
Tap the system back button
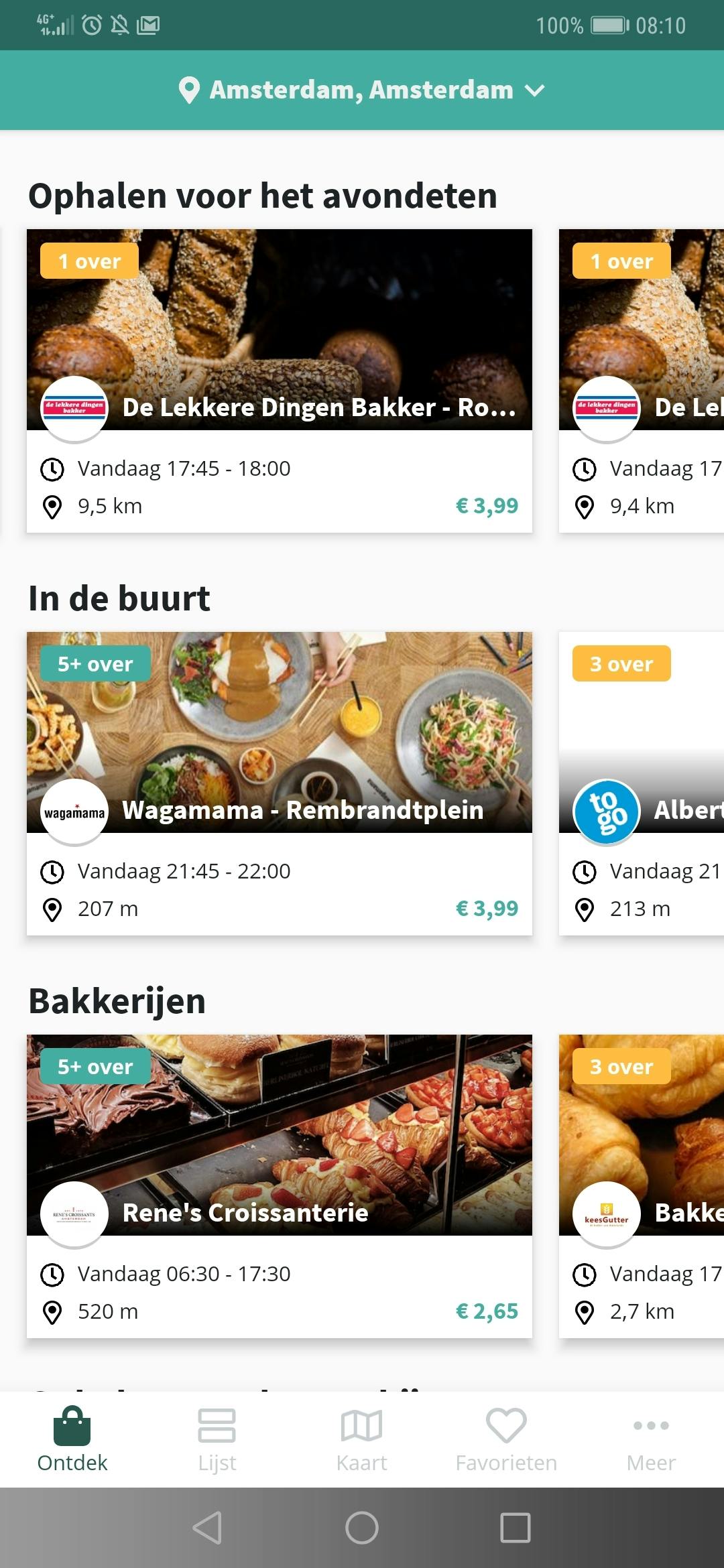[207, 1528]
